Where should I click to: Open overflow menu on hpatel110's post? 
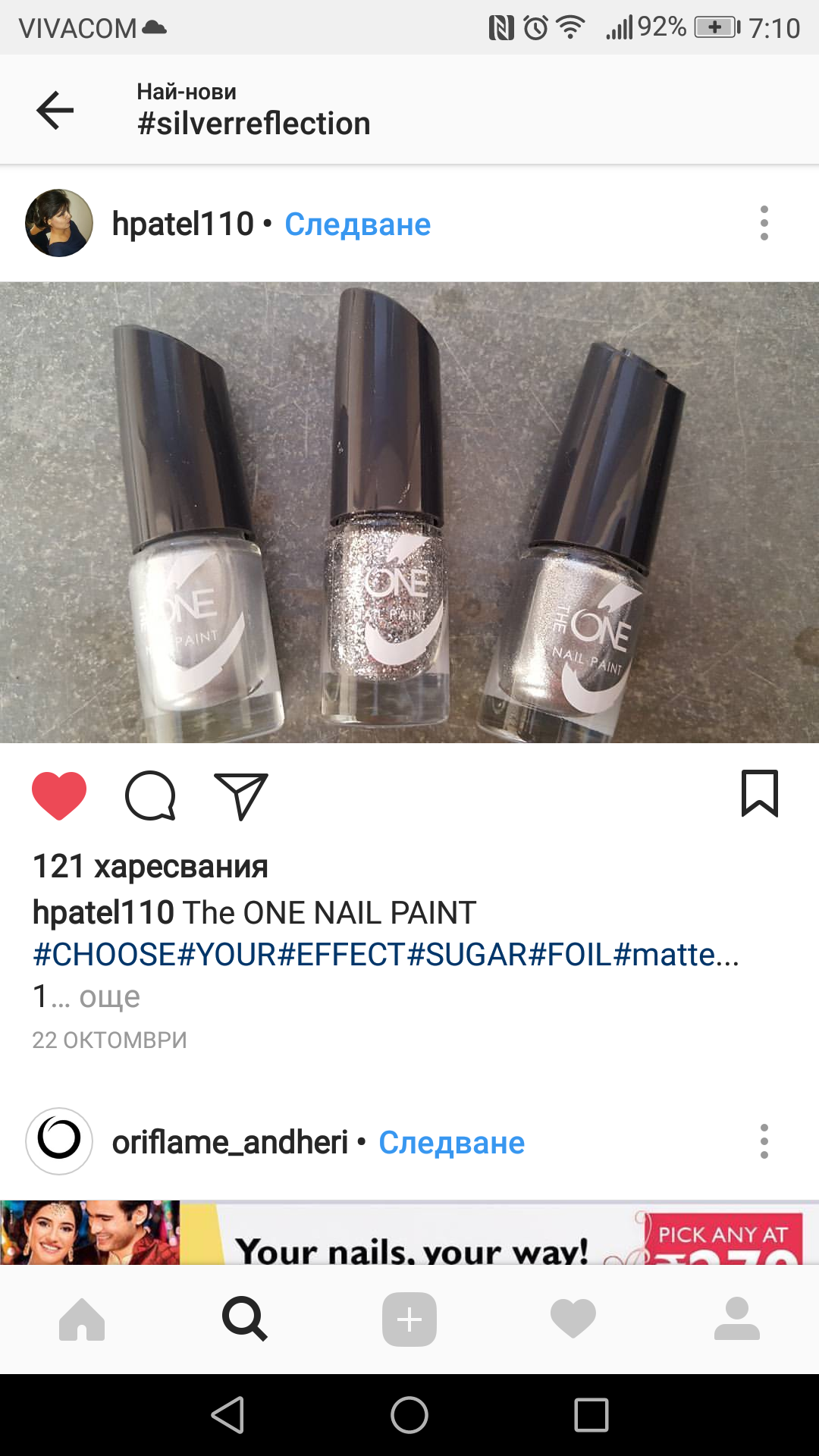tap(764, 224)
